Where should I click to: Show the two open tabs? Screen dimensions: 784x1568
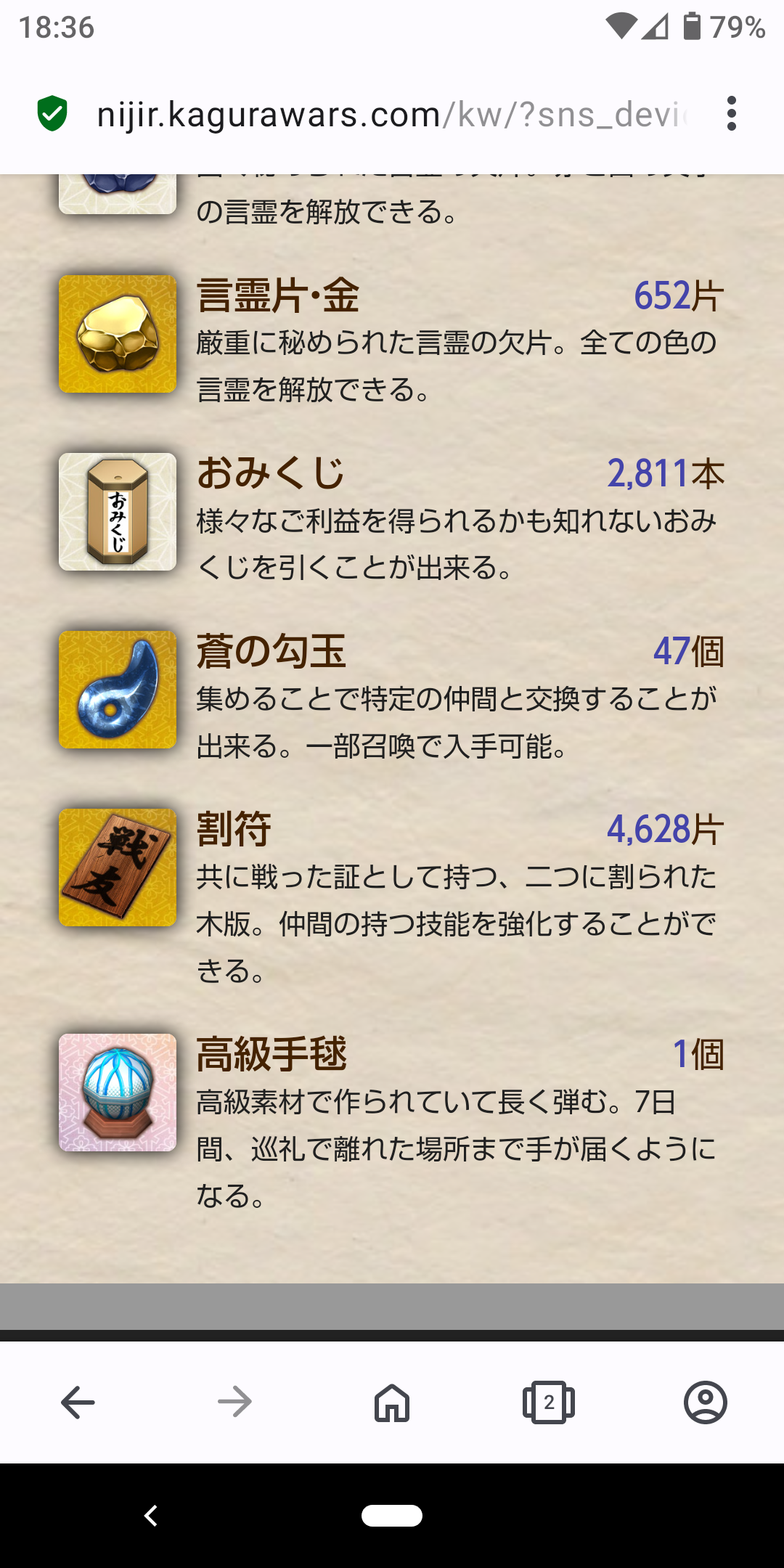click(549, 1402)
